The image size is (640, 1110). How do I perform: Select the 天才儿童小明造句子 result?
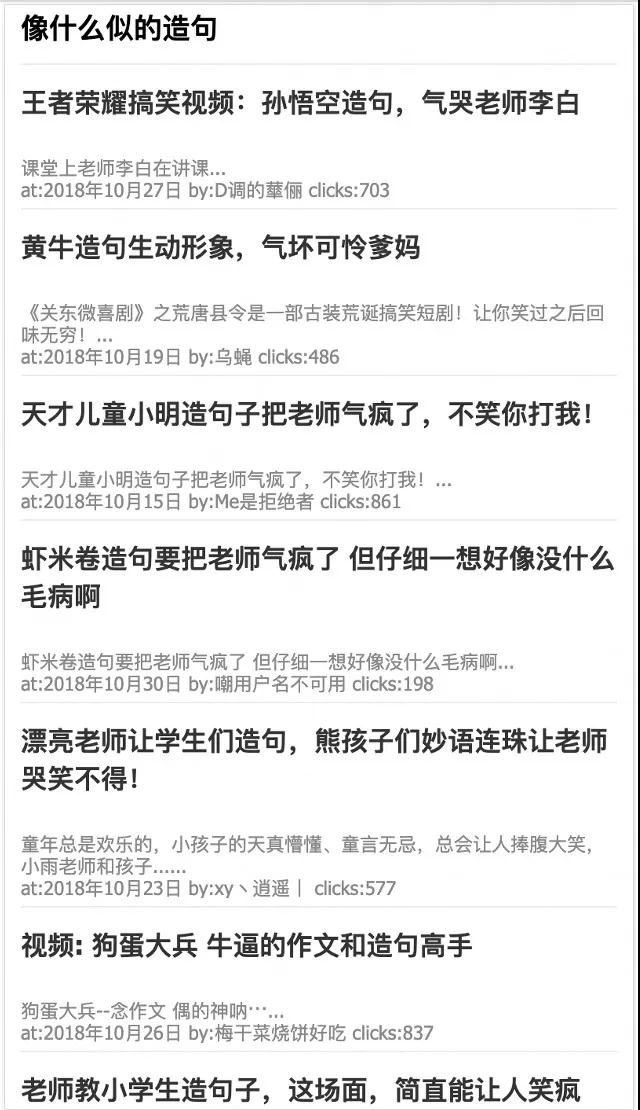[307, 415]
